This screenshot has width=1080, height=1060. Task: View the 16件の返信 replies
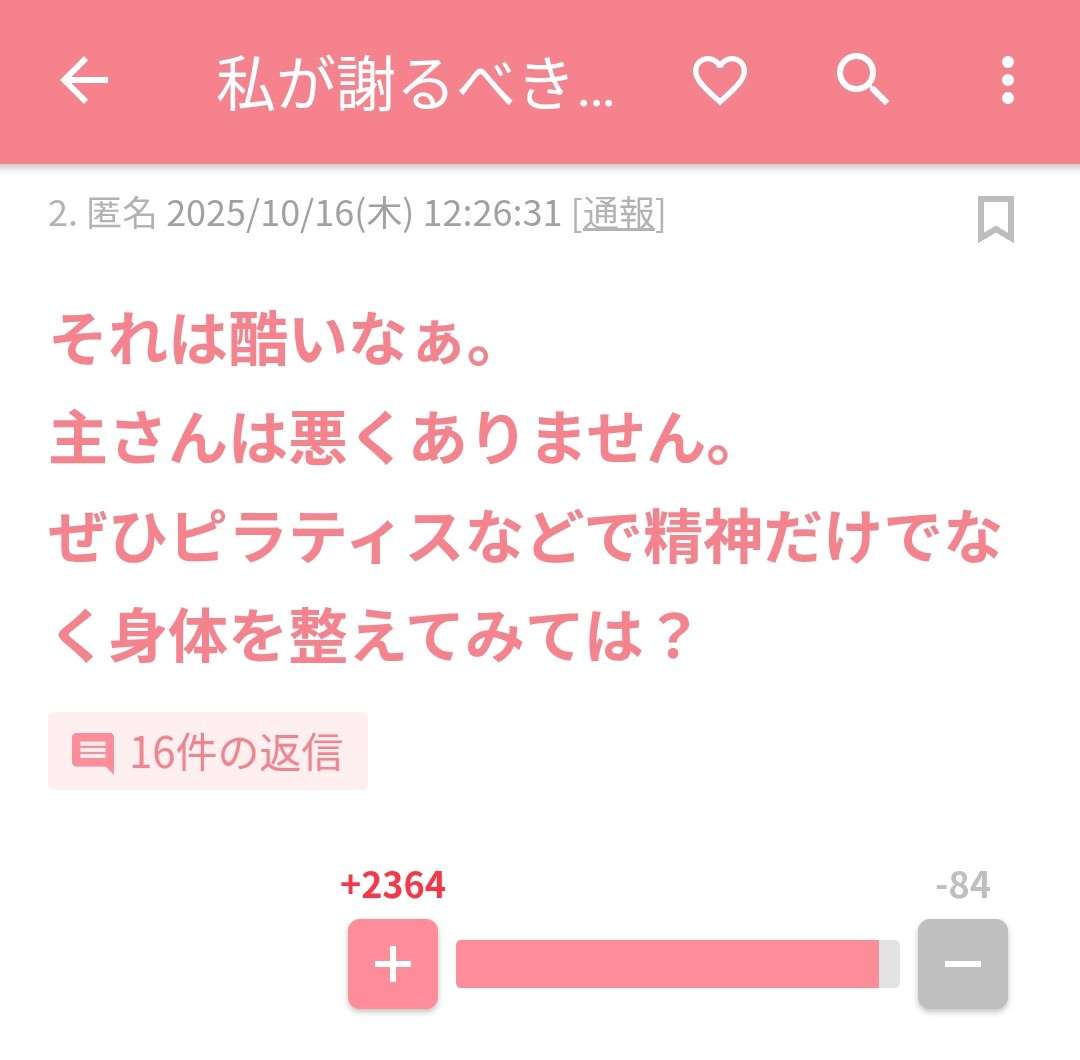click(x=208, y=752)
